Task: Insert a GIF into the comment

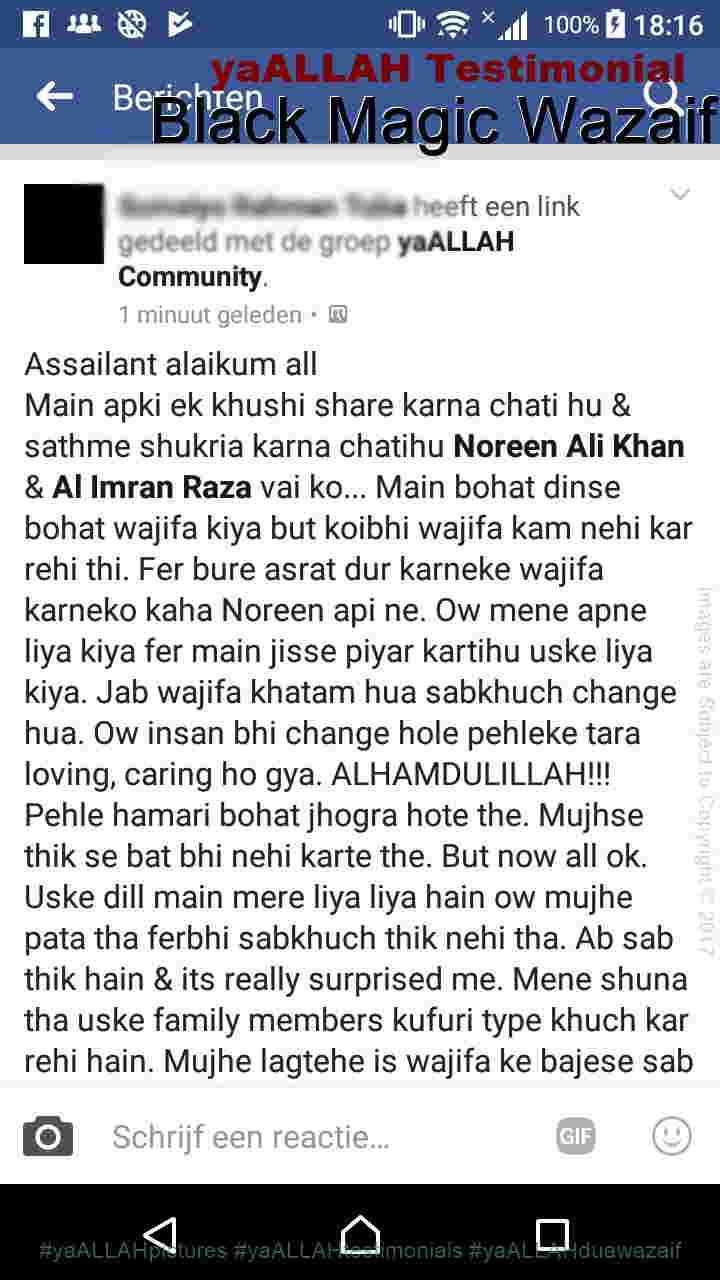Action: click(576, 1136)
